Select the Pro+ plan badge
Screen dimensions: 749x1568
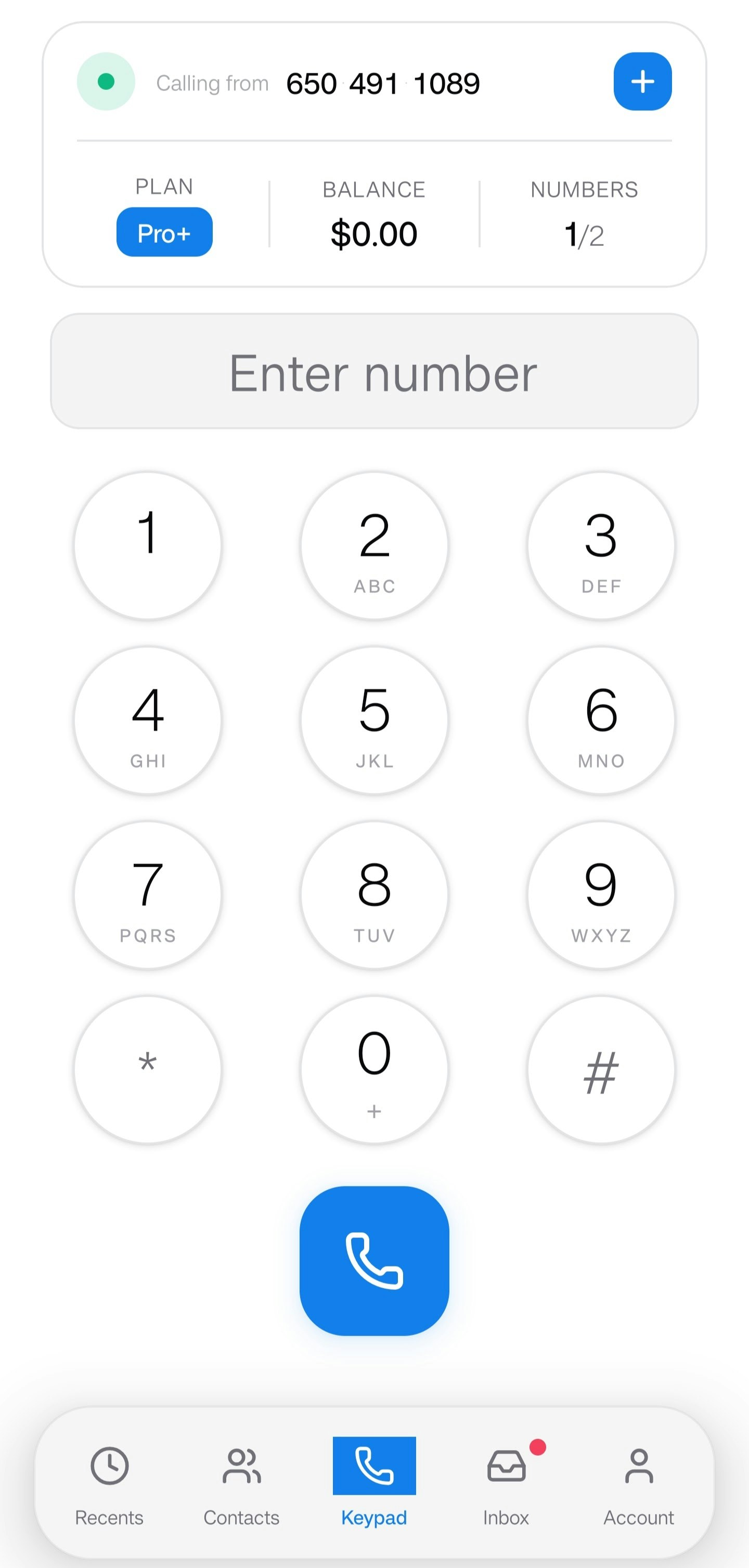pyautogui.click(x=164, y=232)
